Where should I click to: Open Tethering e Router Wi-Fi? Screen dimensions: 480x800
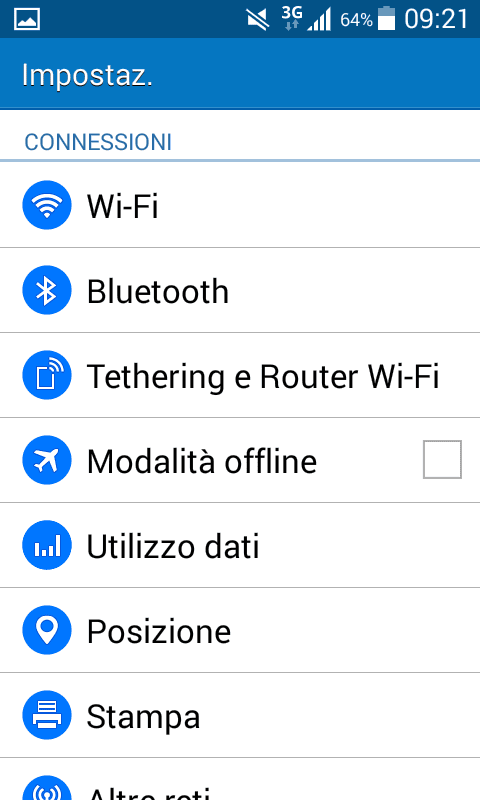[240, 376]
